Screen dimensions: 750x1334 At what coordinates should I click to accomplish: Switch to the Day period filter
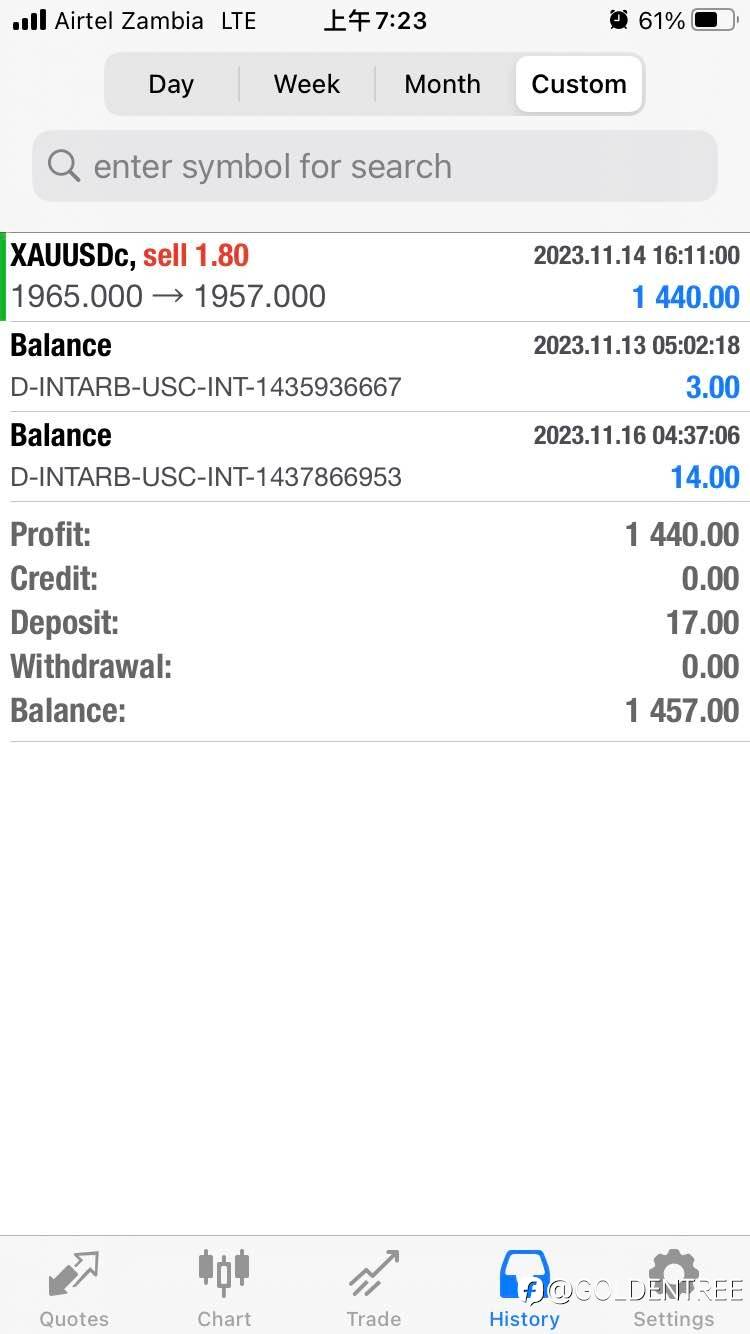click(171, 84)
